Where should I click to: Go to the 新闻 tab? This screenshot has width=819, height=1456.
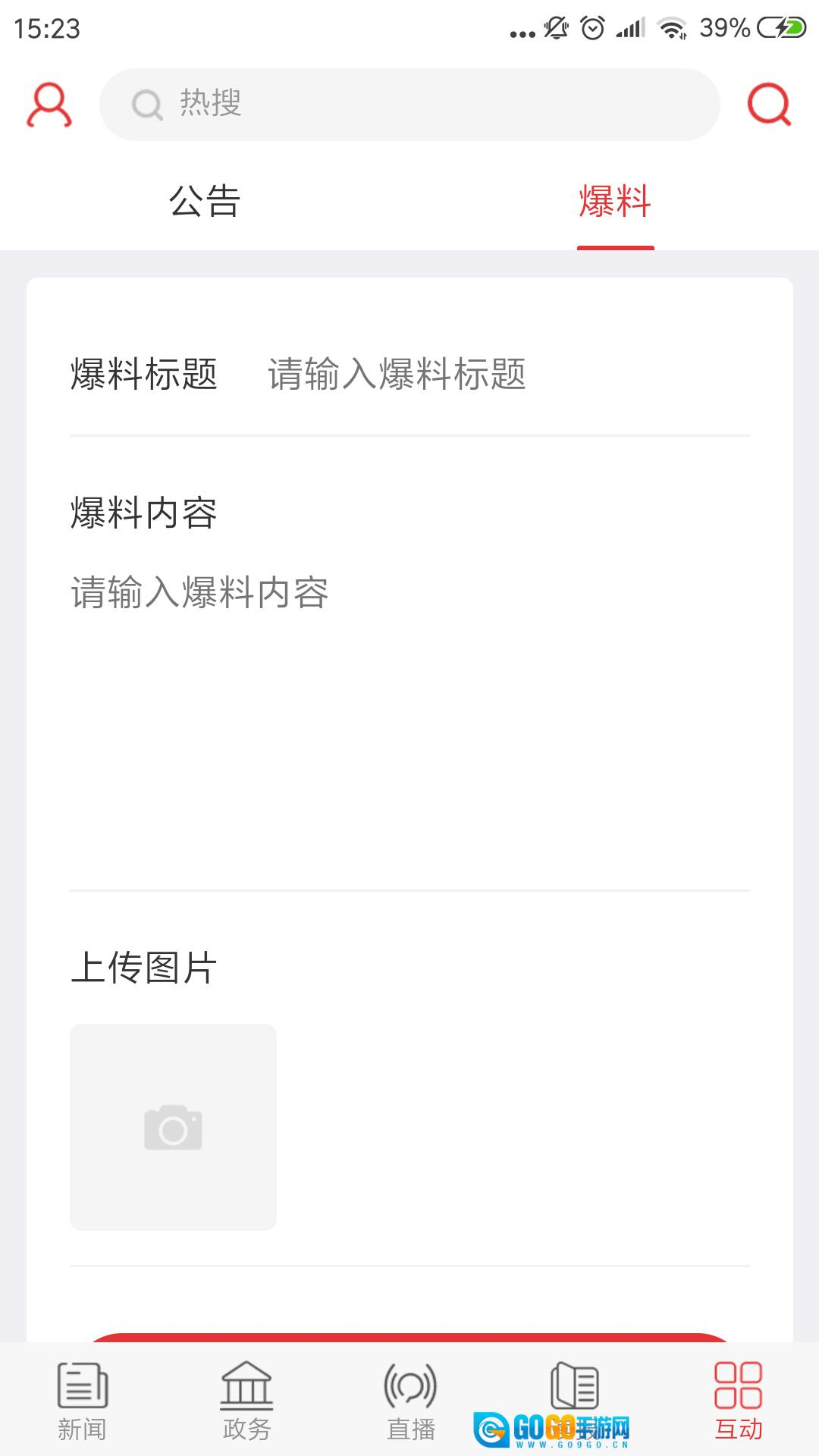pyautogui.click(x=82, y=1400)
